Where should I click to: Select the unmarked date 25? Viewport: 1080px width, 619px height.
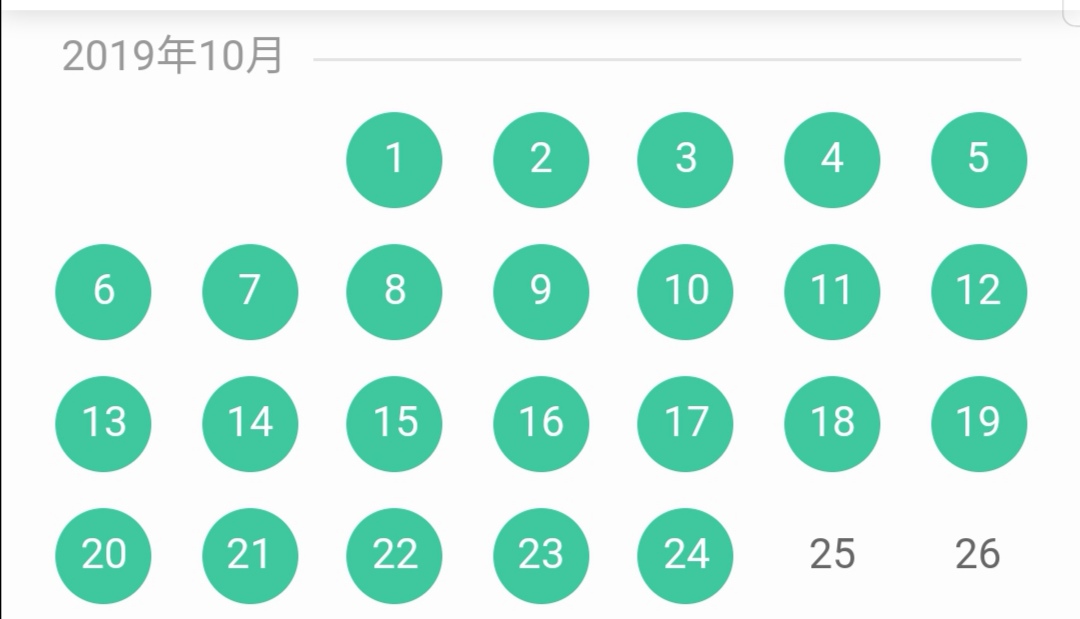point(832,554)
